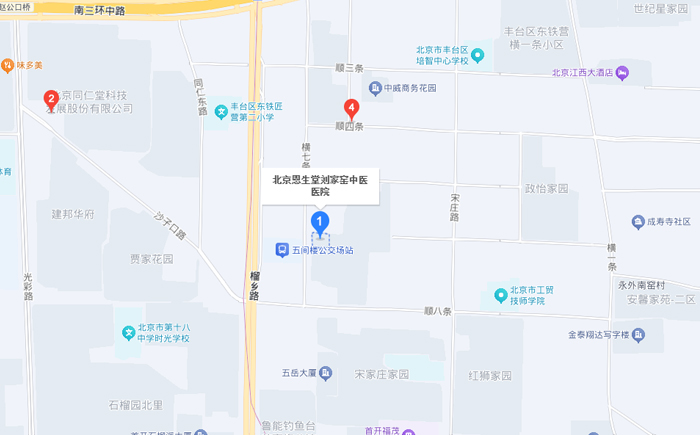Open the 北京思生堂浏家窑中医医院 info callout
Screen dimensions: 700x435
320,185
